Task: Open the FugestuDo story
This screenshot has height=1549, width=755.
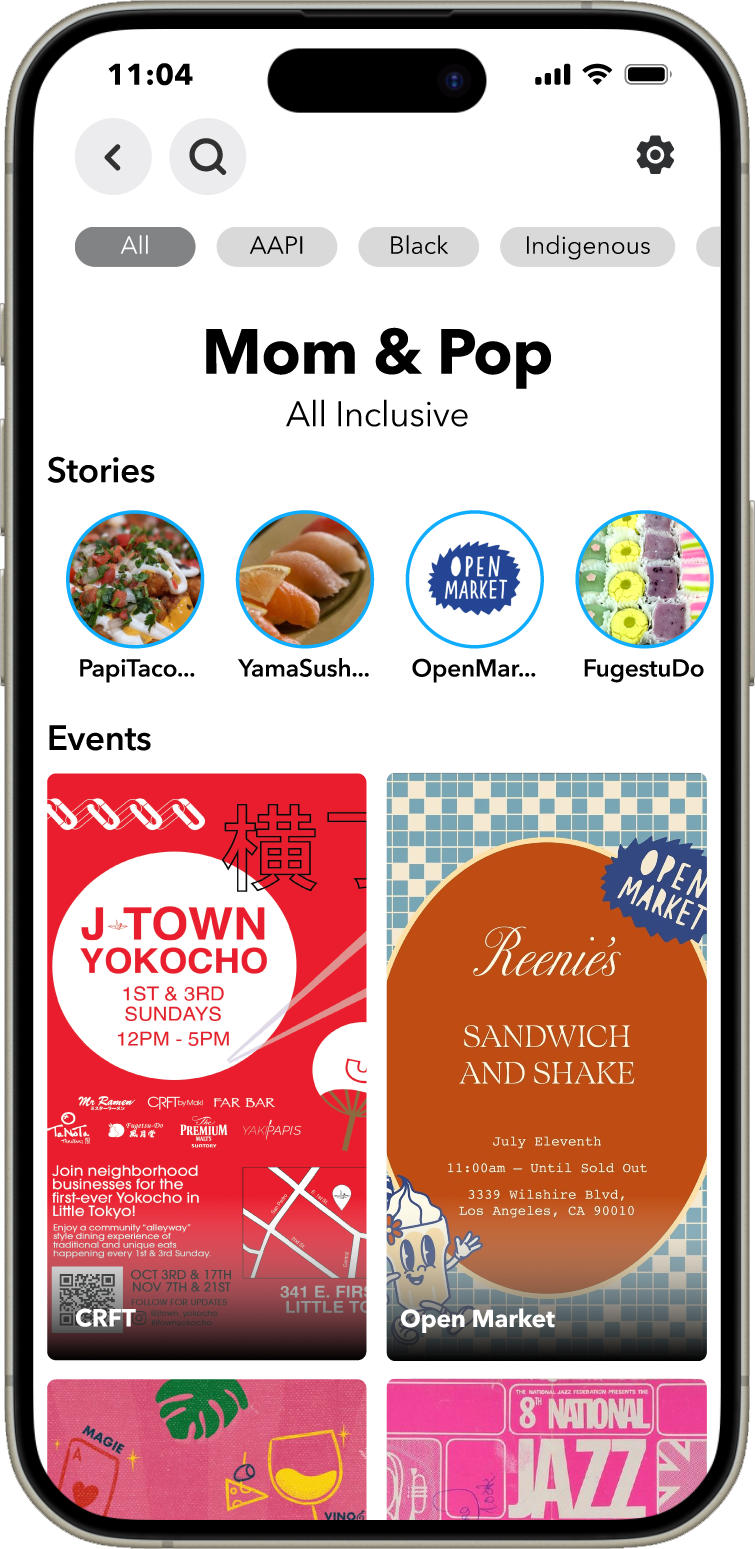Action: pos(644,579)
